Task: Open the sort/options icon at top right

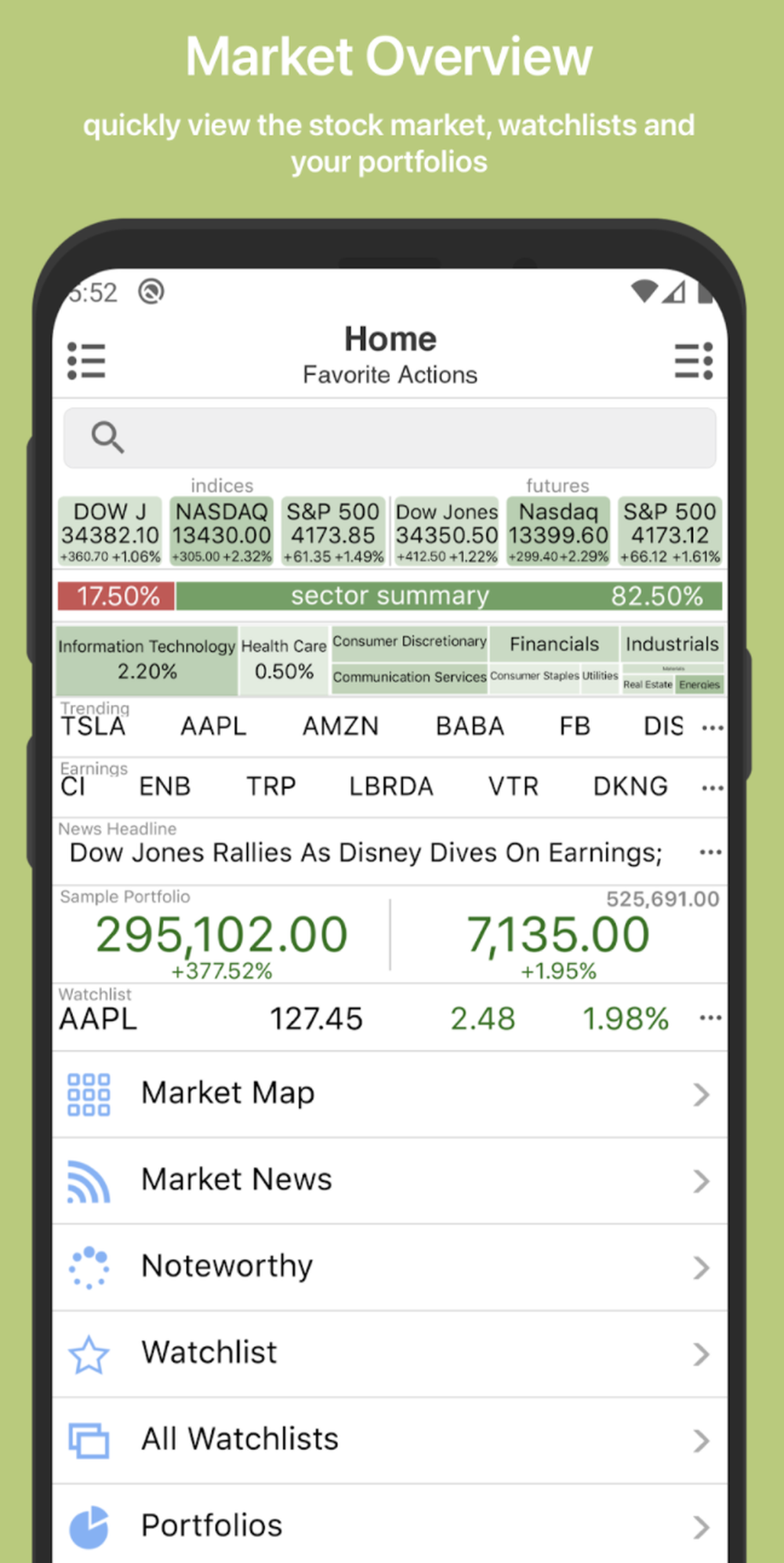Action: [x=693, y=361]
